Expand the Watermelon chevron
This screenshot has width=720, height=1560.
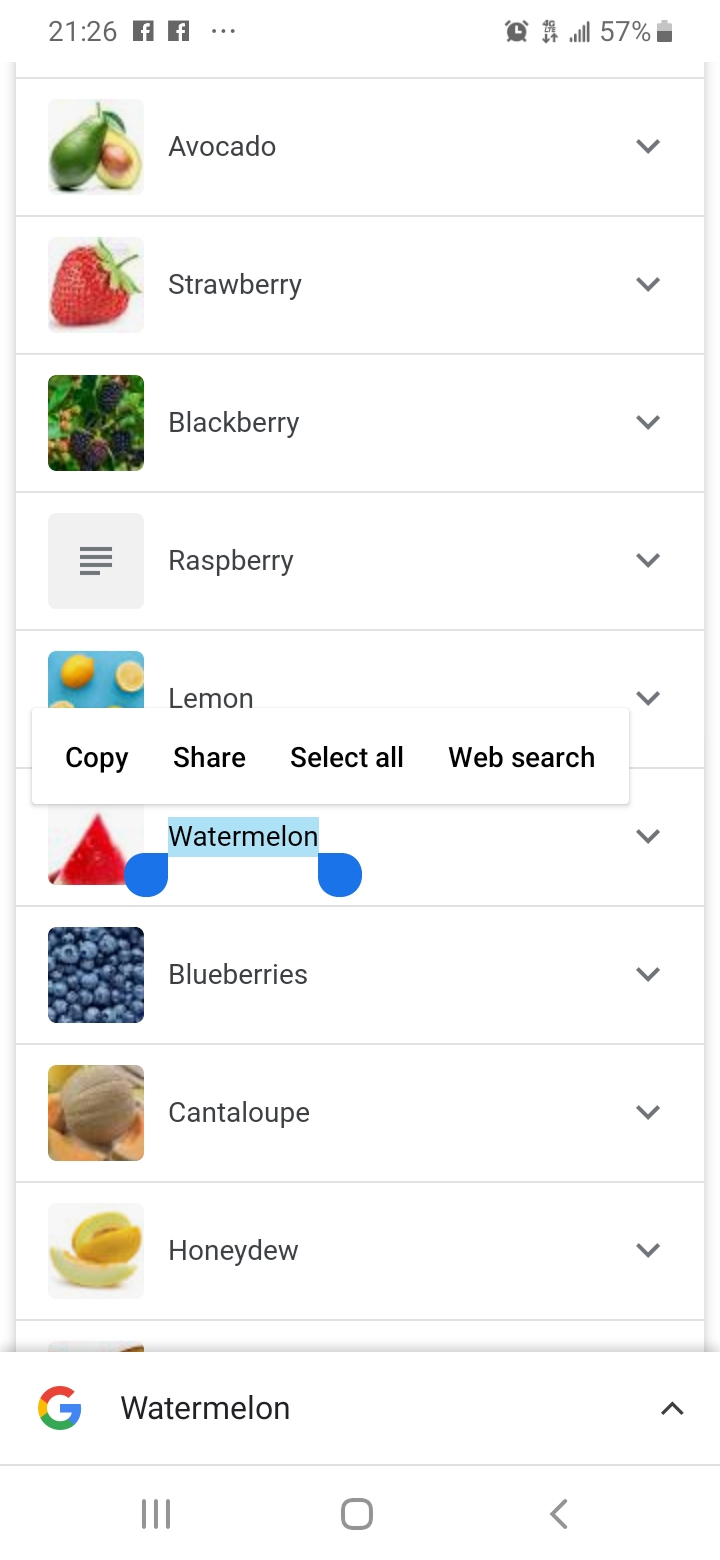pos(648,836)
